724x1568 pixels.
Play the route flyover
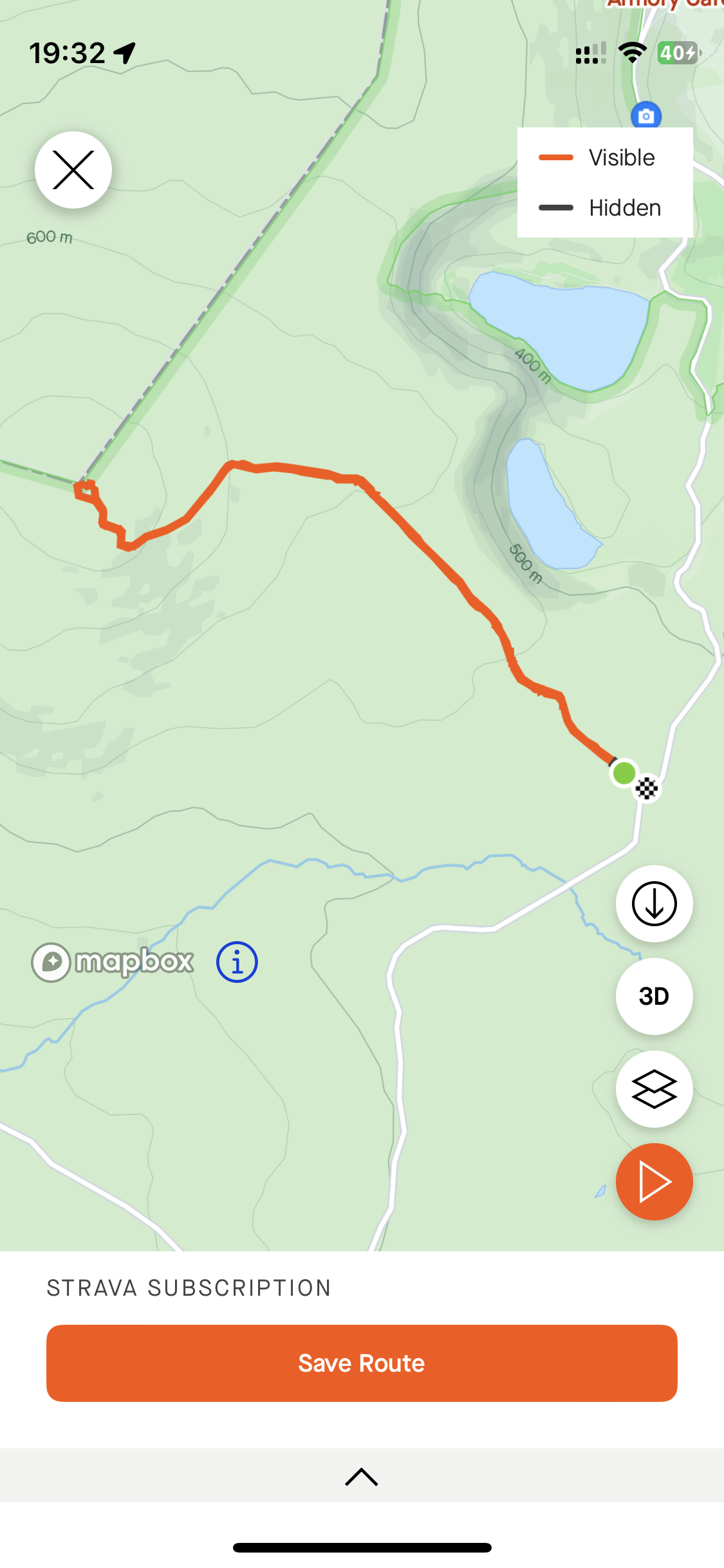pos(654,1182)
